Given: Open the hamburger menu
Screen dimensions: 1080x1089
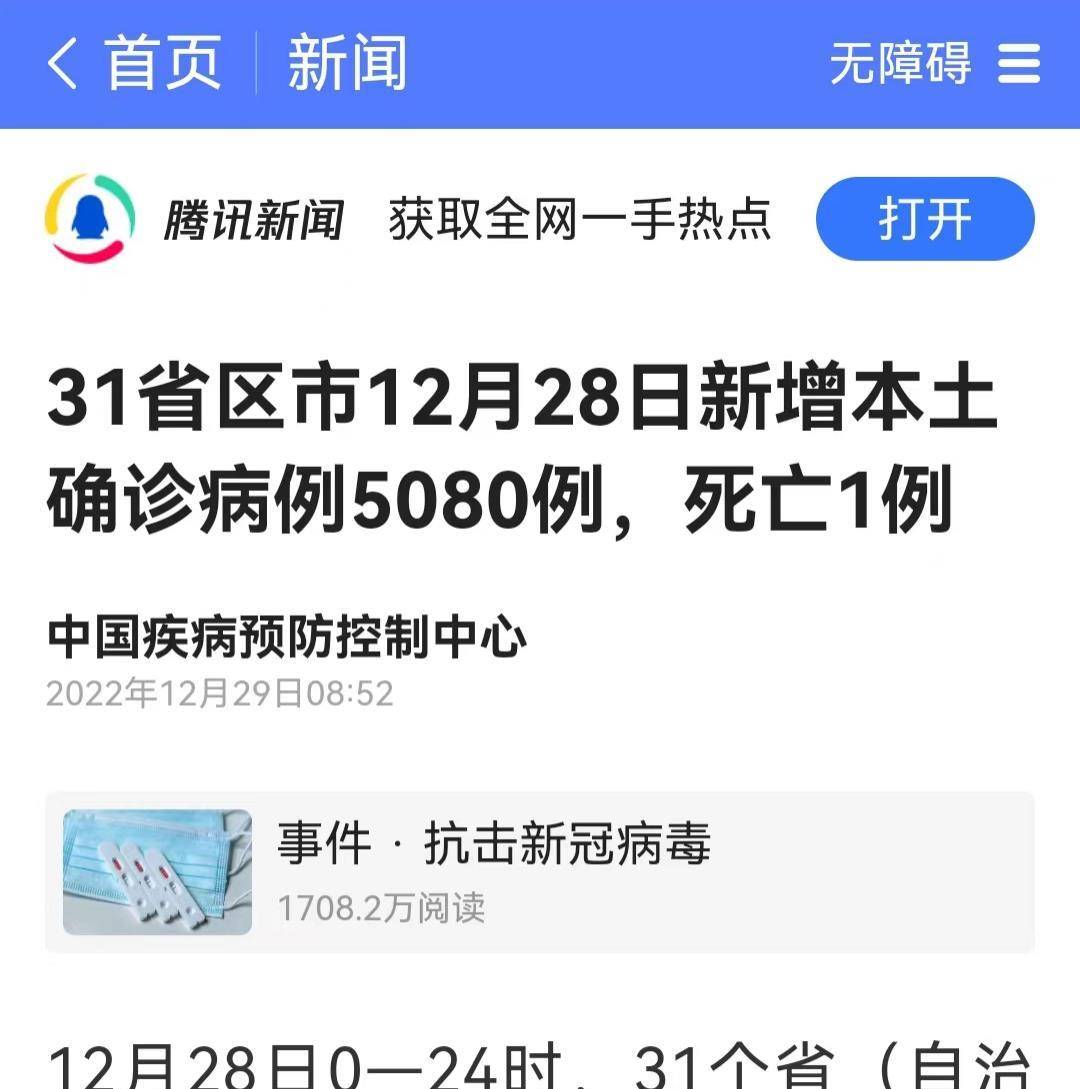Looking at the screenshot, I should click(x=1019, y=66).
